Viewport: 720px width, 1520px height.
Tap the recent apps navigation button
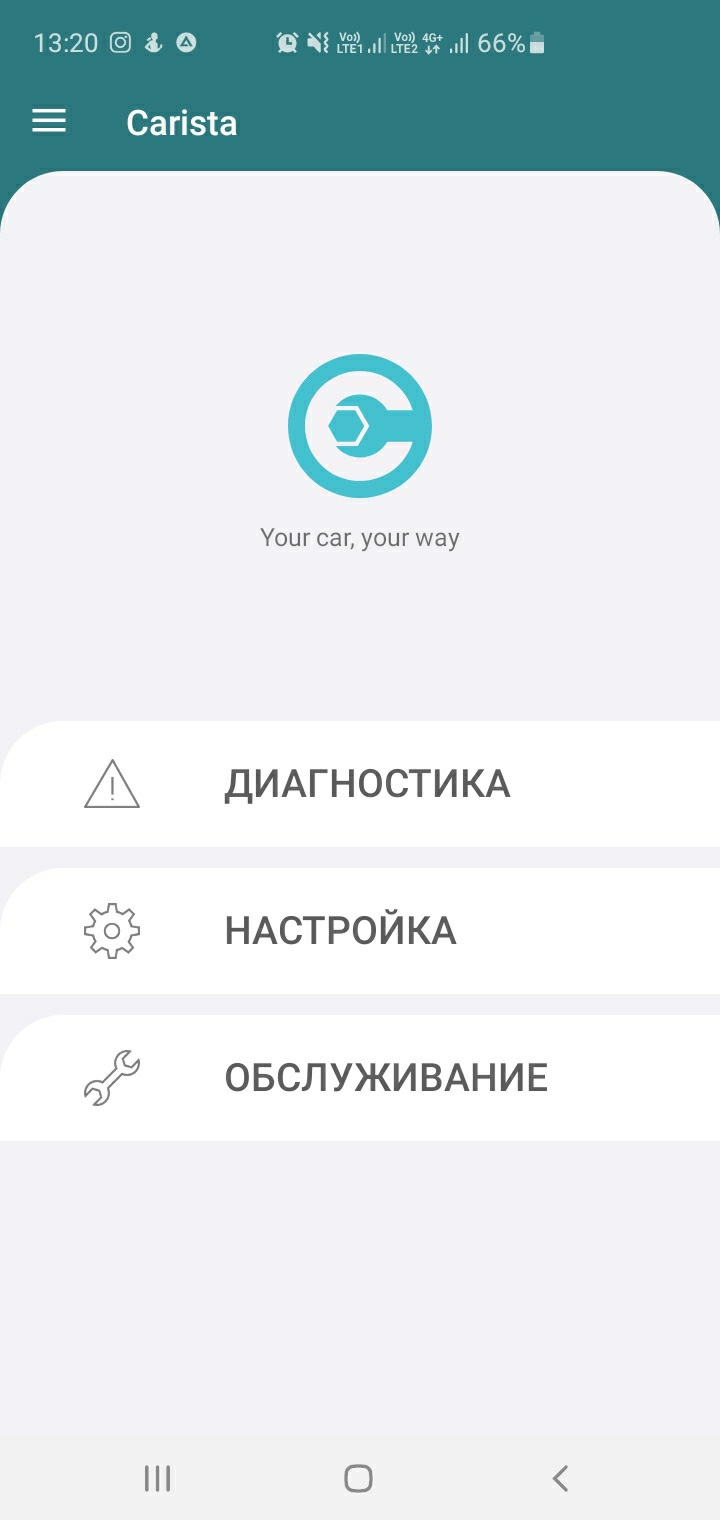click(158, 1477)
